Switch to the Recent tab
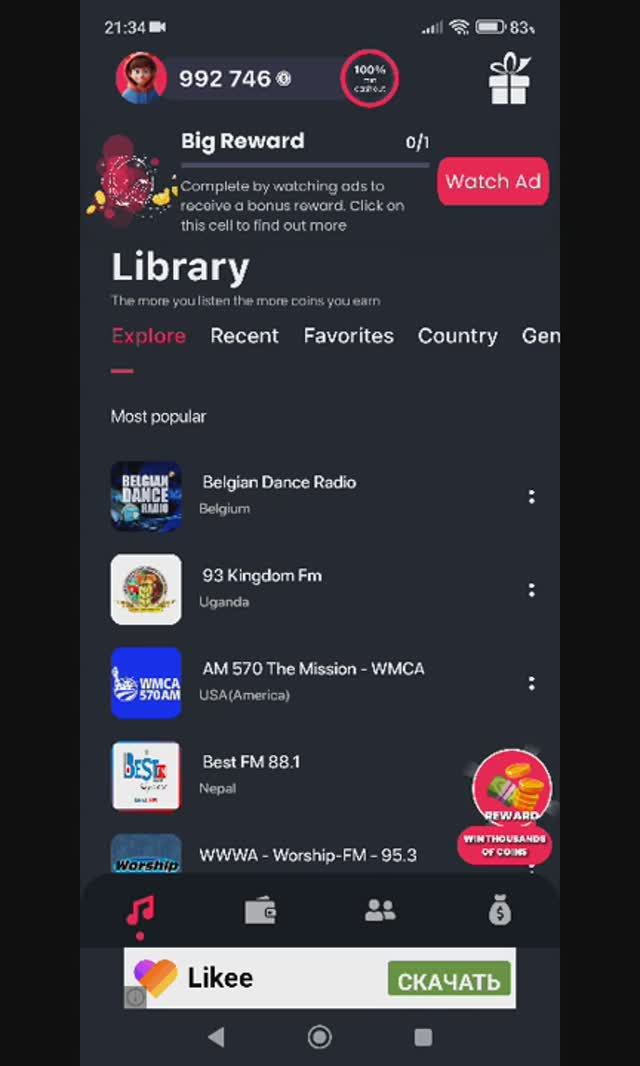Viewport: 640px width, 1066px height. tap(244, 336)
